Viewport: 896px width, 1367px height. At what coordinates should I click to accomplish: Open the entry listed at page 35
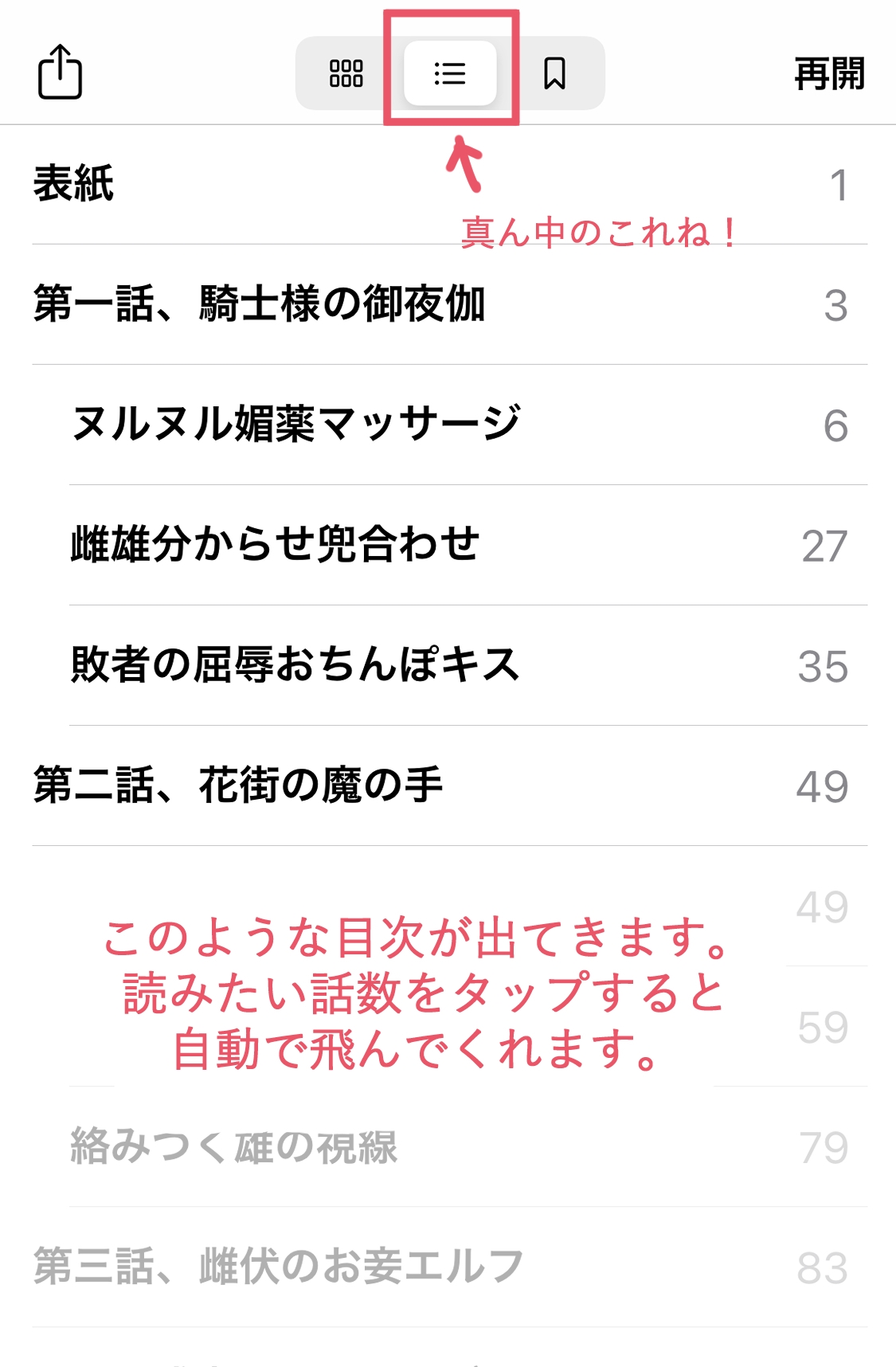468,666
